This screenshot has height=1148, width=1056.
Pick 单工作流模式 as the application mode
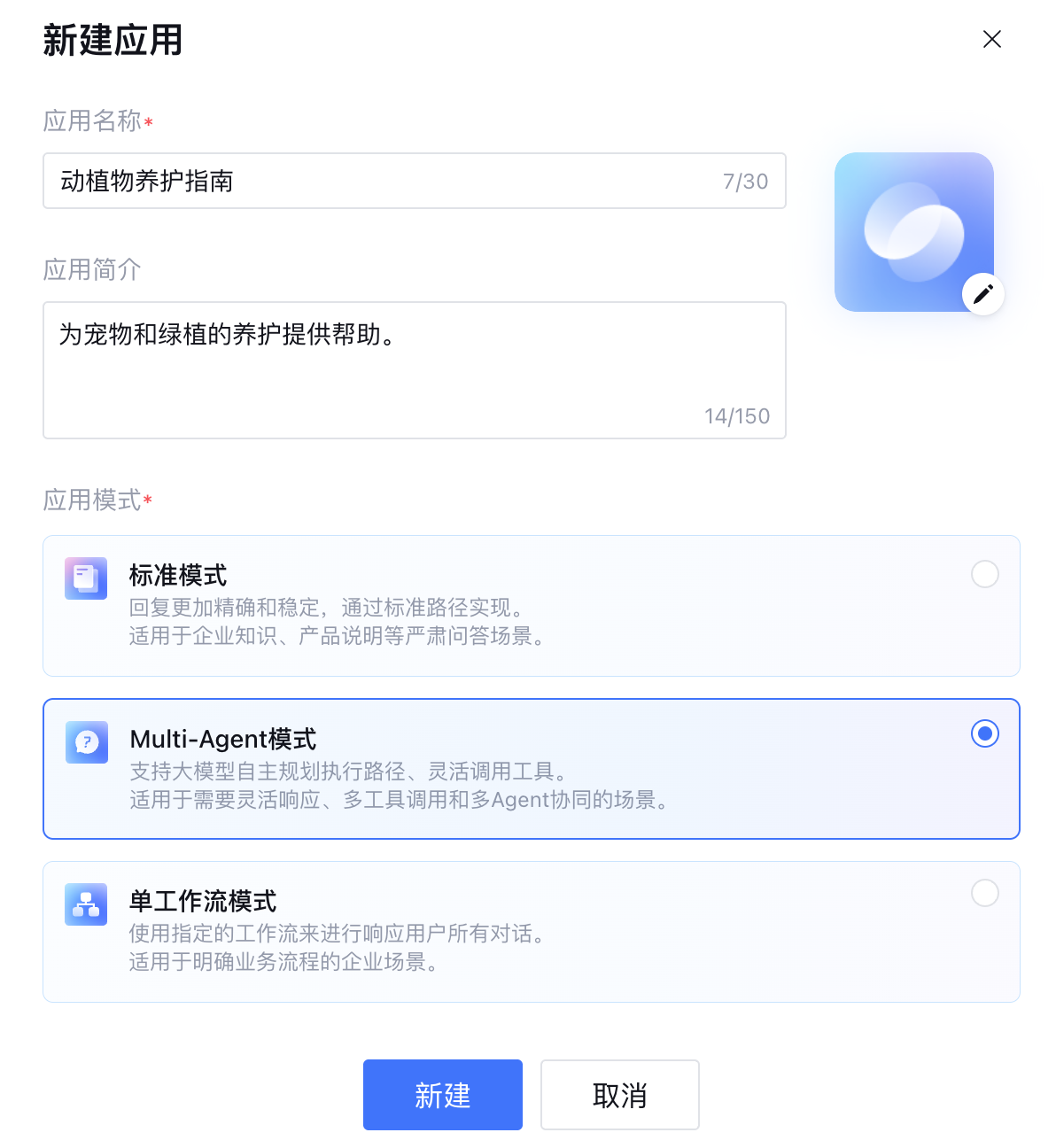coord(984,892)
